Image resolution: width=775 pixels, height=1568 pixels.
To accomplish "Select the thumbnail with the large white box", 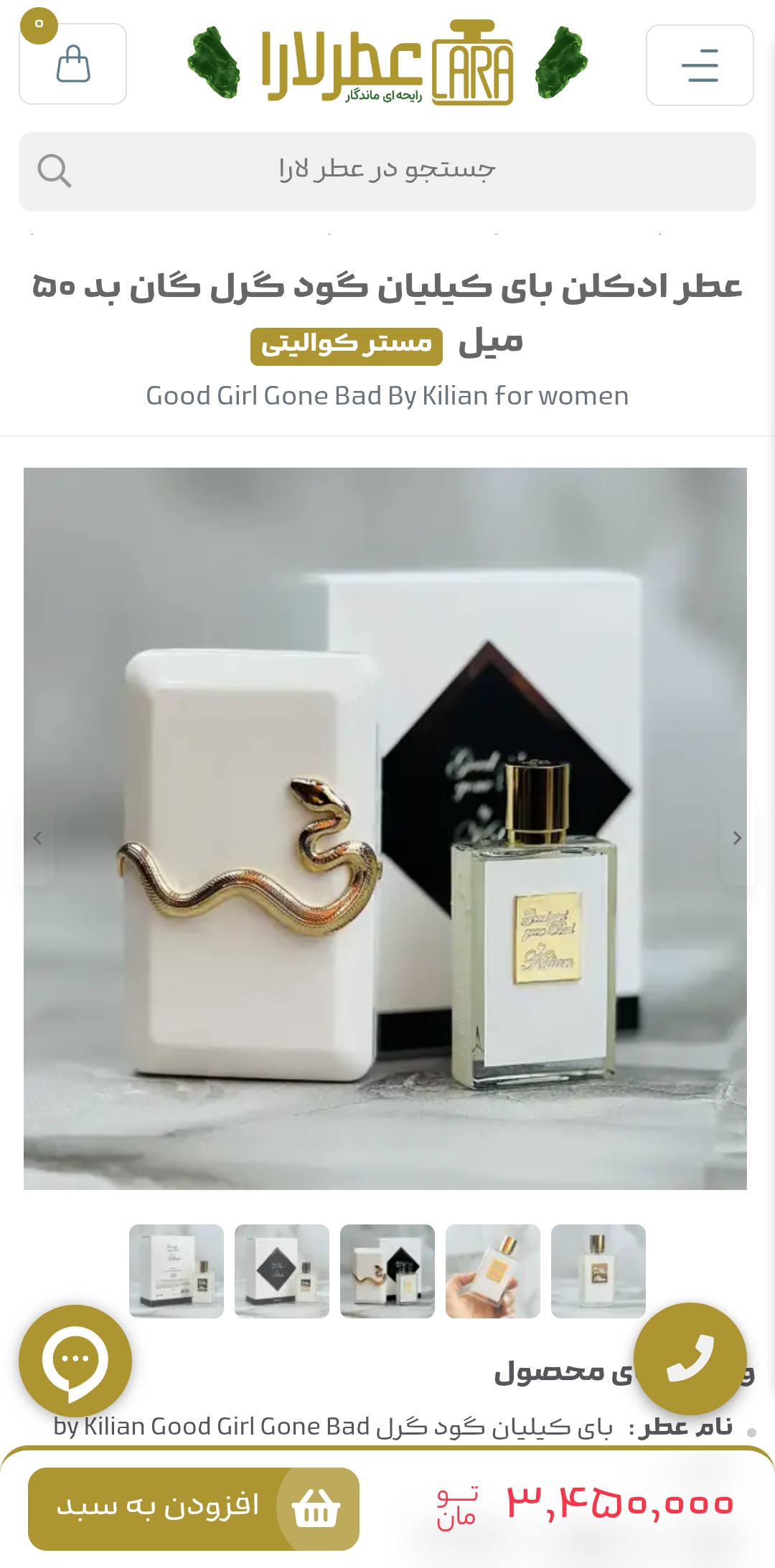I will point(177,1271).
